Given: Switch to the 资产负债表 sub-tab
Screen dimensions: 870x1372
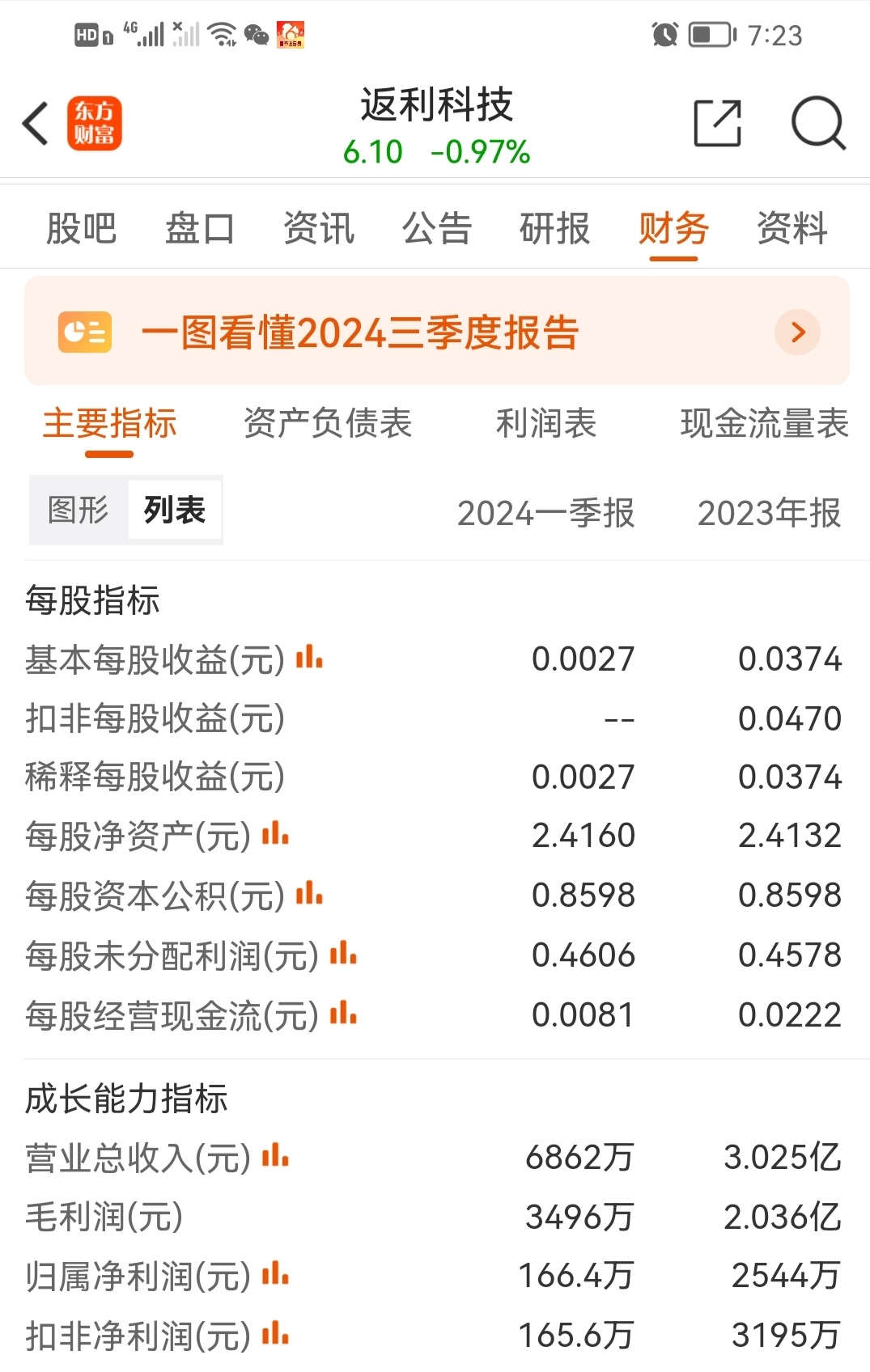Looking at the screenshot, I should pos(328,423).
